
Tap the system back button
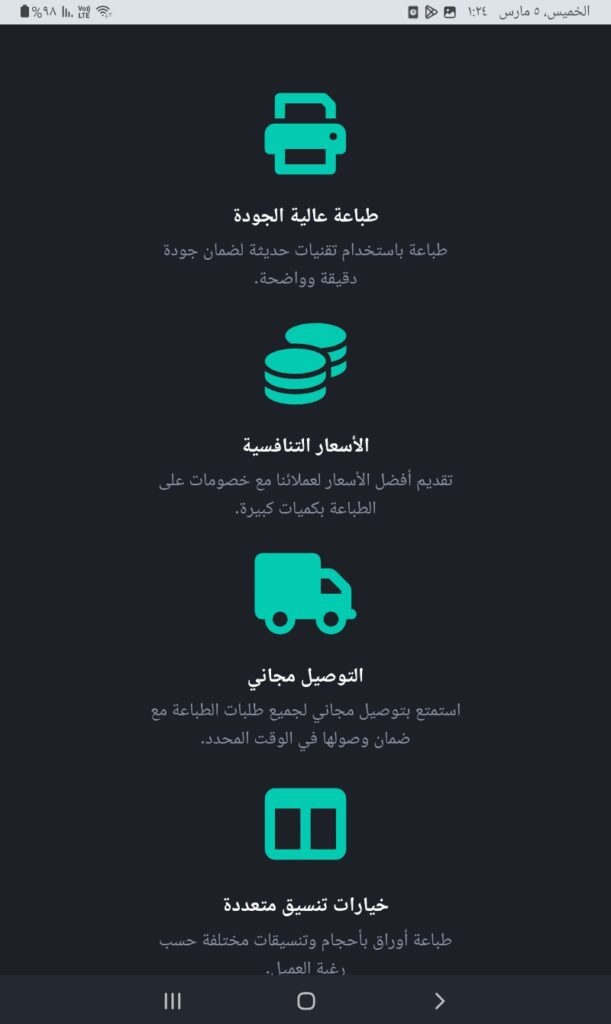[439, 1000]
